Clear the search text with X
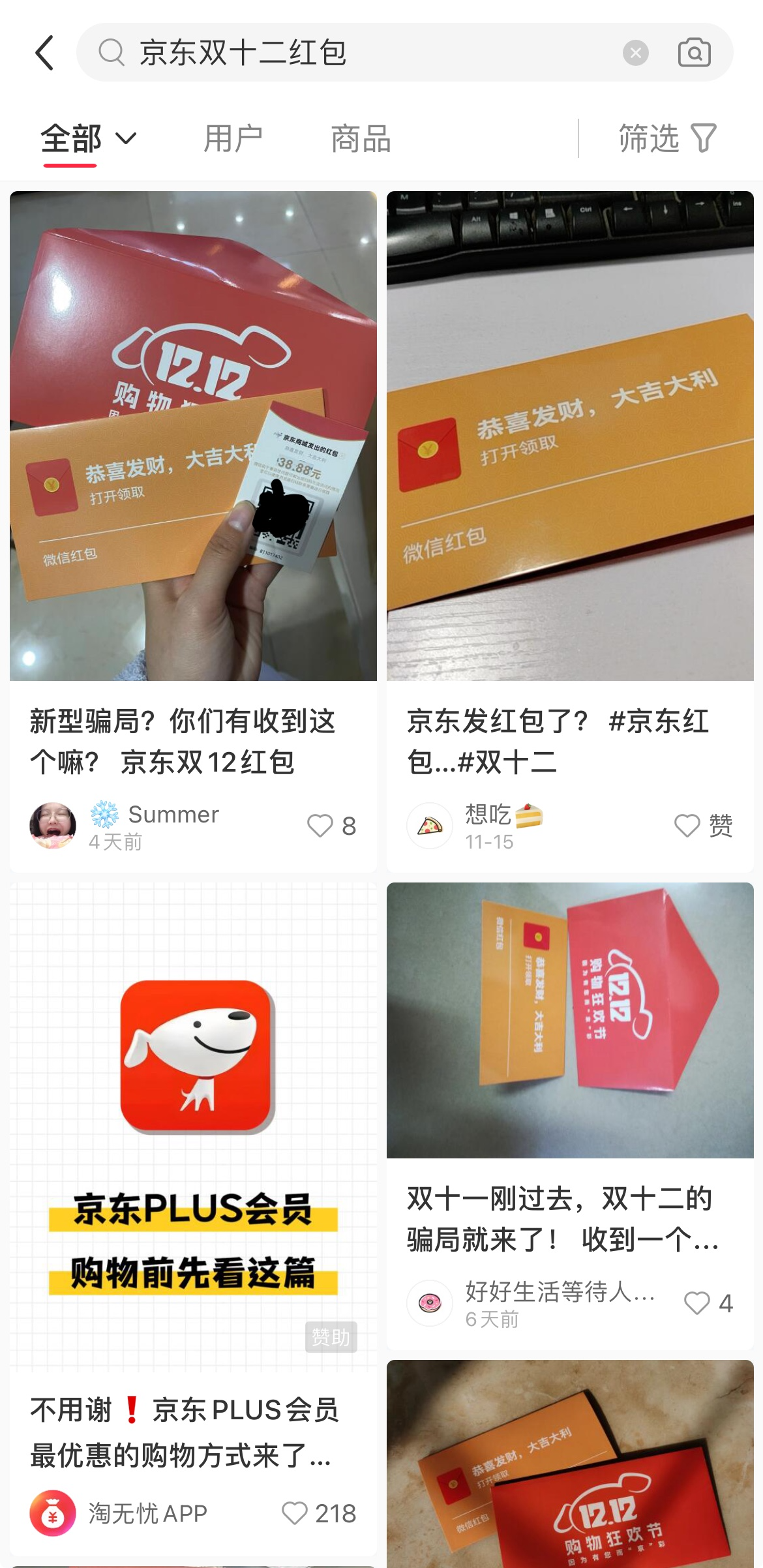This screenshot has height=1568, width=763. point(635,53)
